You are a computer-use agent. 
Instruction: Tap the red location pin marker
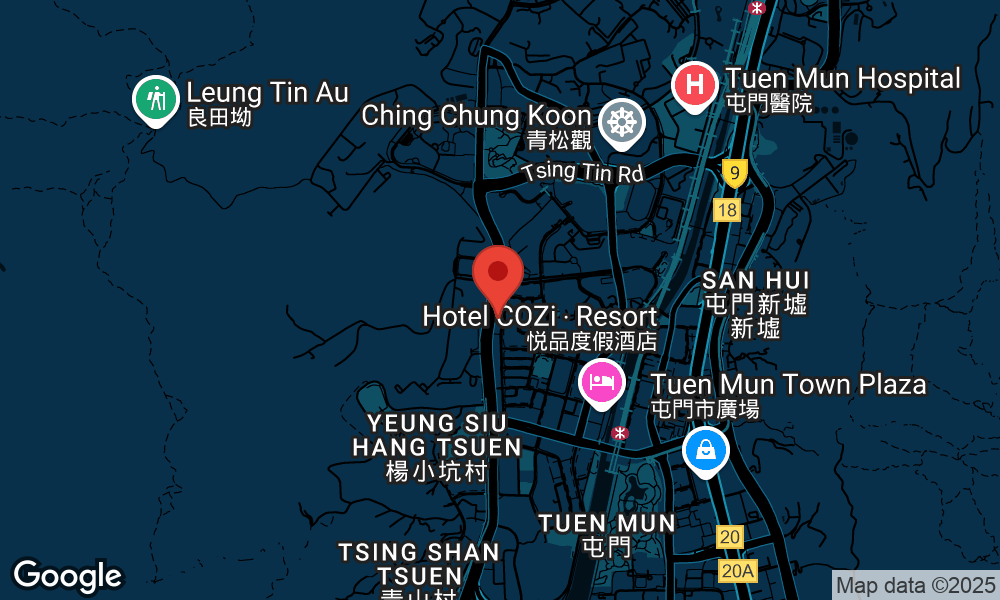click(497, 277)
